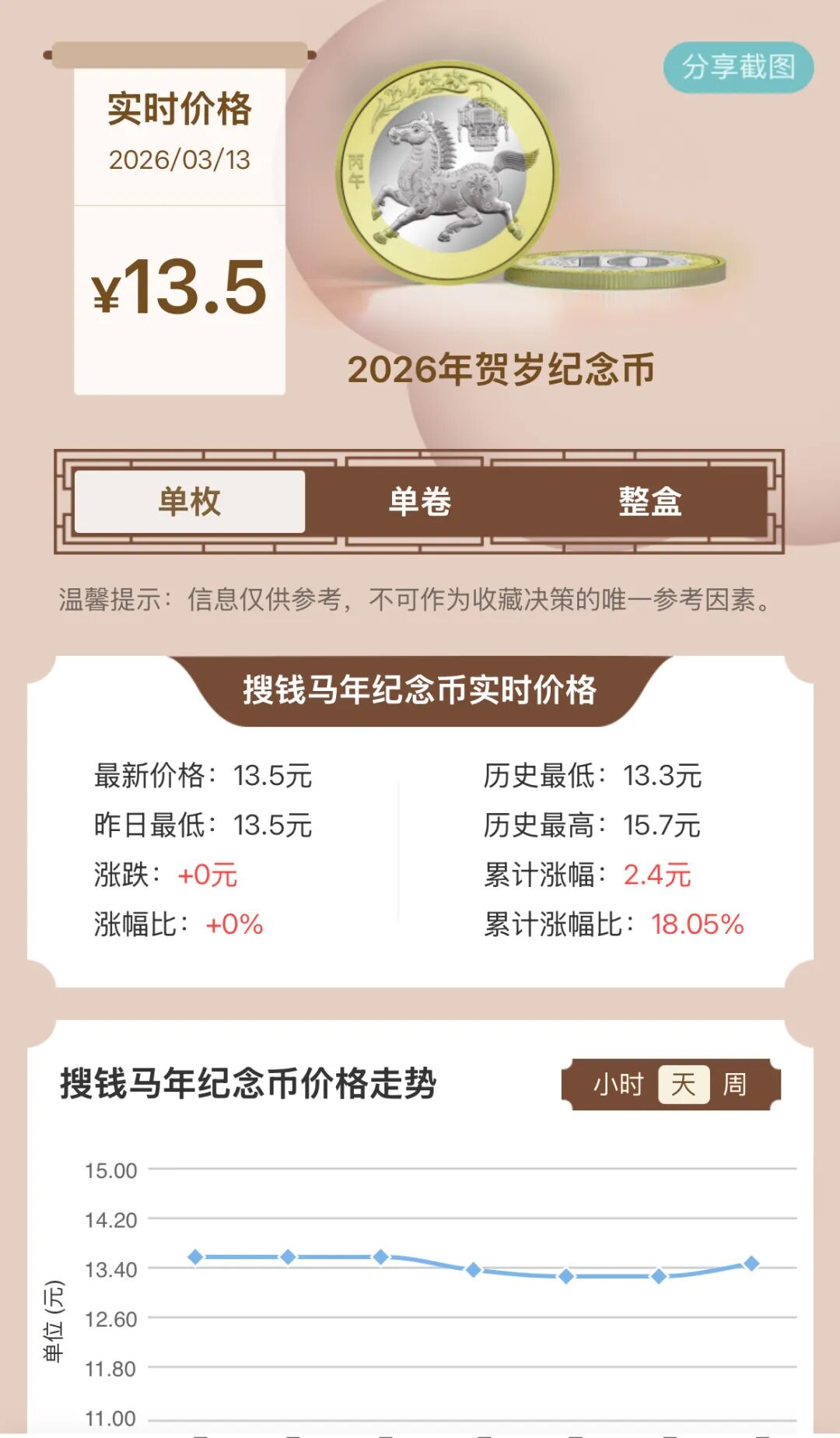Switch trend chart to 周

[734, 1084]
